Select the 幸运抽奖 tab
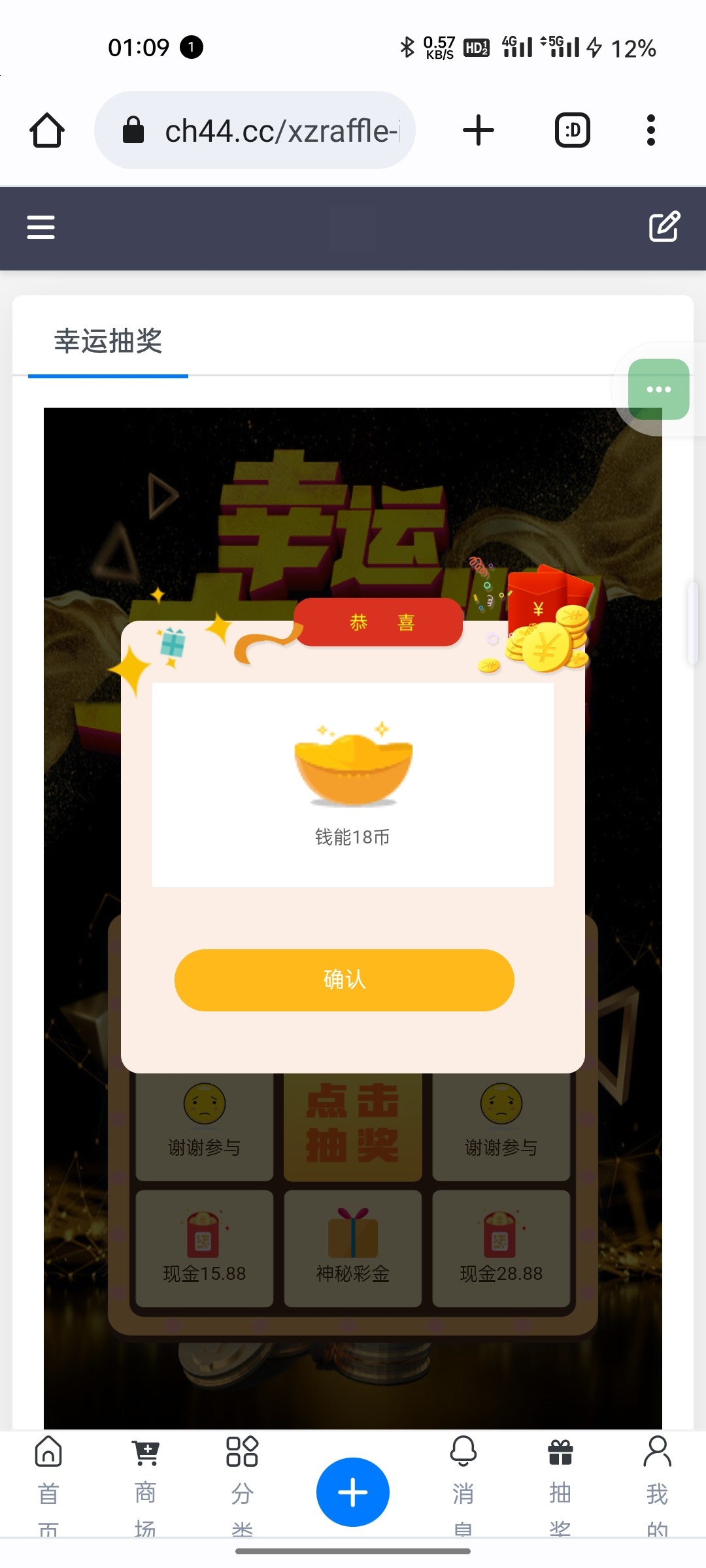 [109, 341]
